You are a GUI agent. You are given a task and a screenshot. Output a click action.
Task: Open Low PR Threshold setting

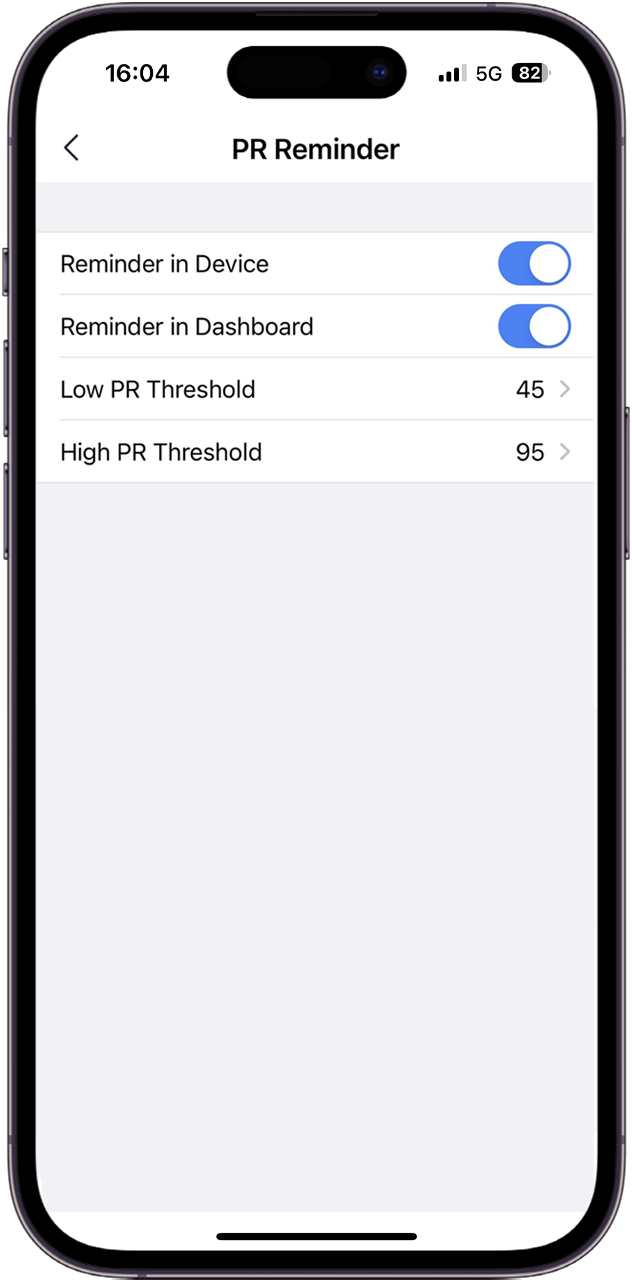pos(315,389)
